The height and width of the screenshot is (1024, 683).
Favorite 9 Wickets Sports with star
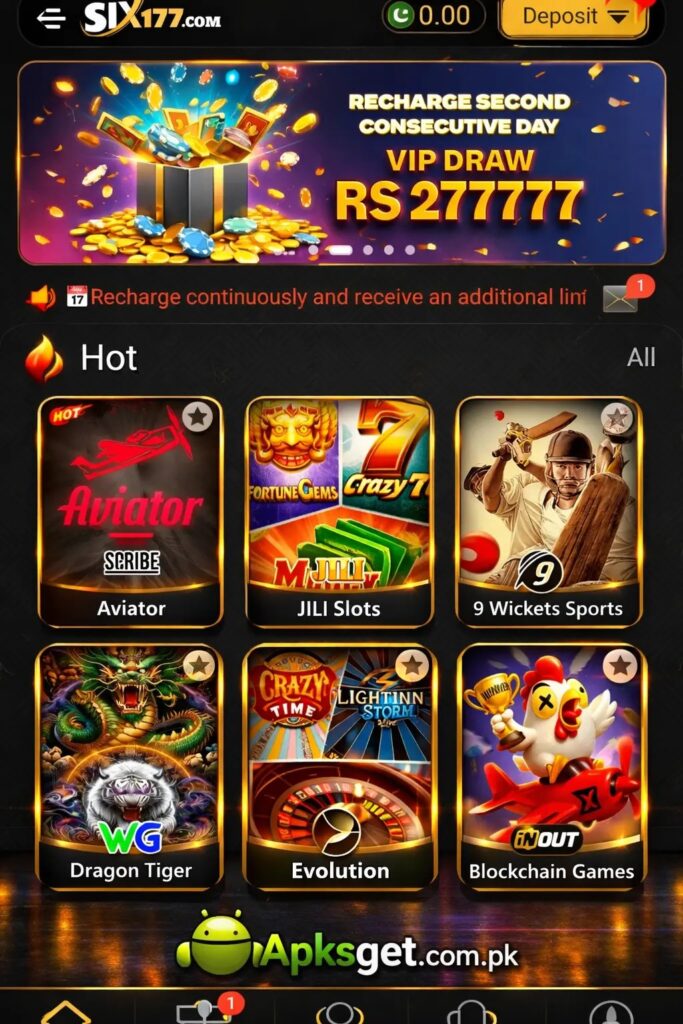click(x=617, y=418)
